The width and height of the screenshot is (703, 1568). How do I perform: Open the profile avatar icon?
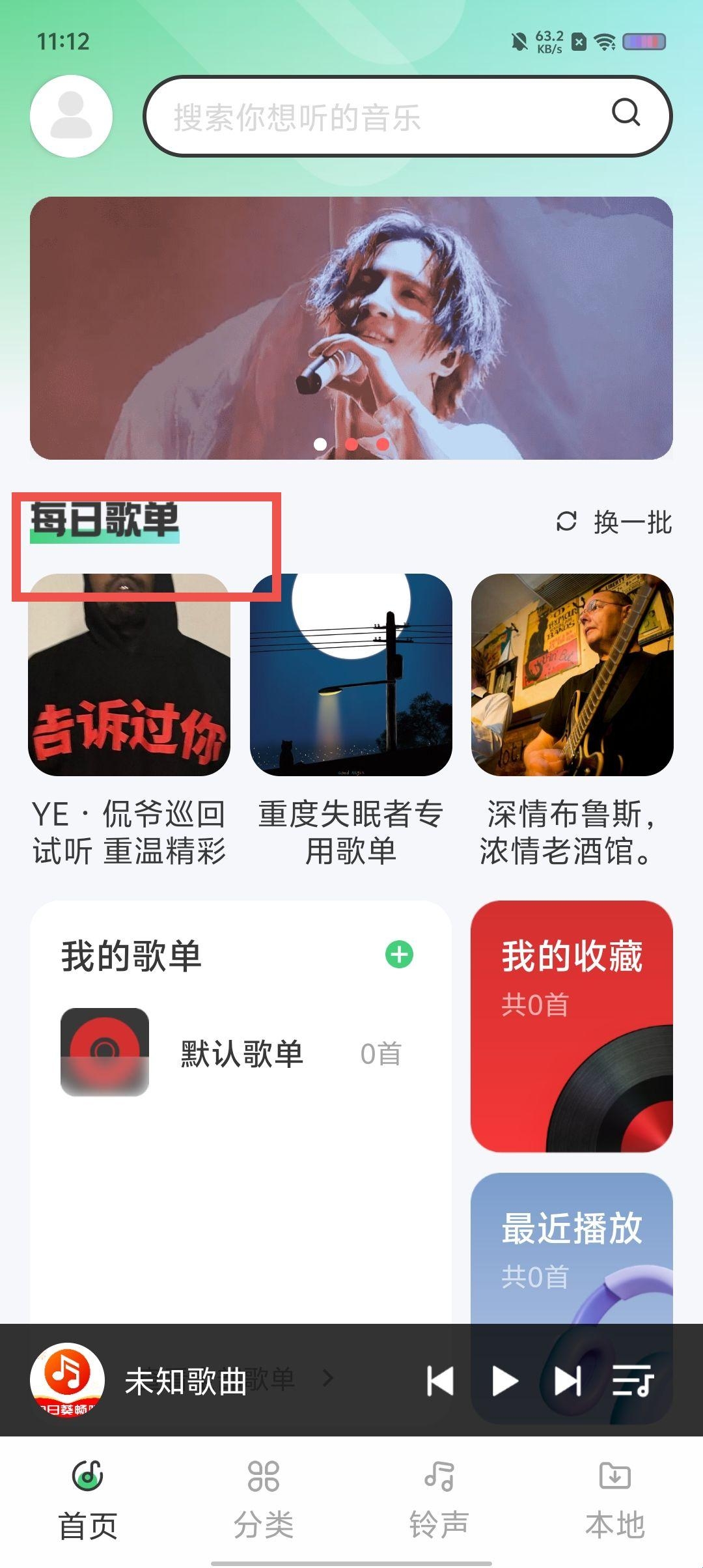[71, 116]
